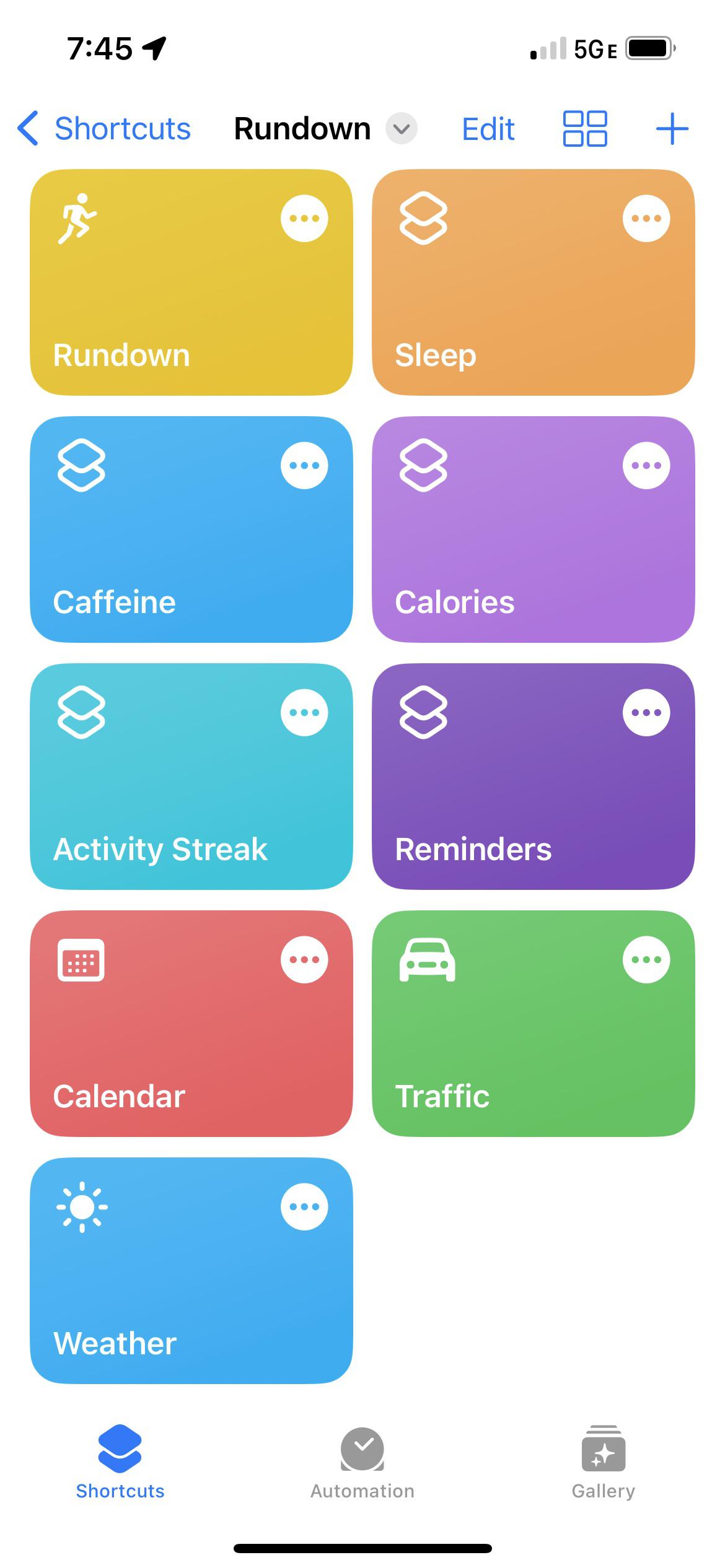Go back to Shortcuts
The height and width of the screenshot is (1568, 725).
(104, 129)
